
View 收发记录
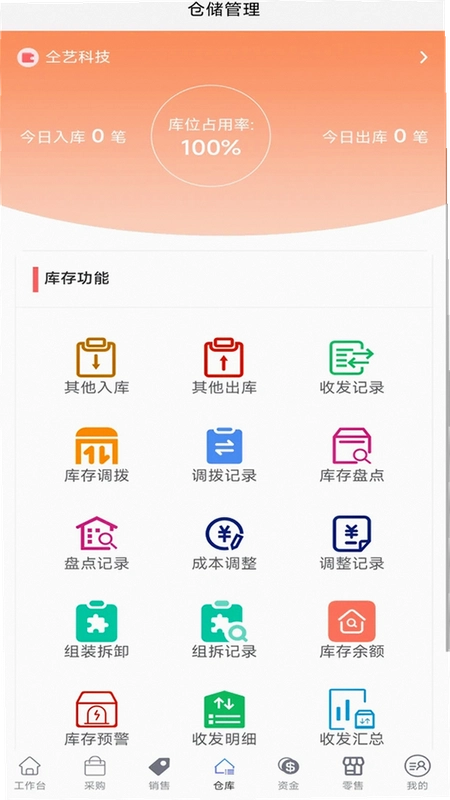click(352, 366)
